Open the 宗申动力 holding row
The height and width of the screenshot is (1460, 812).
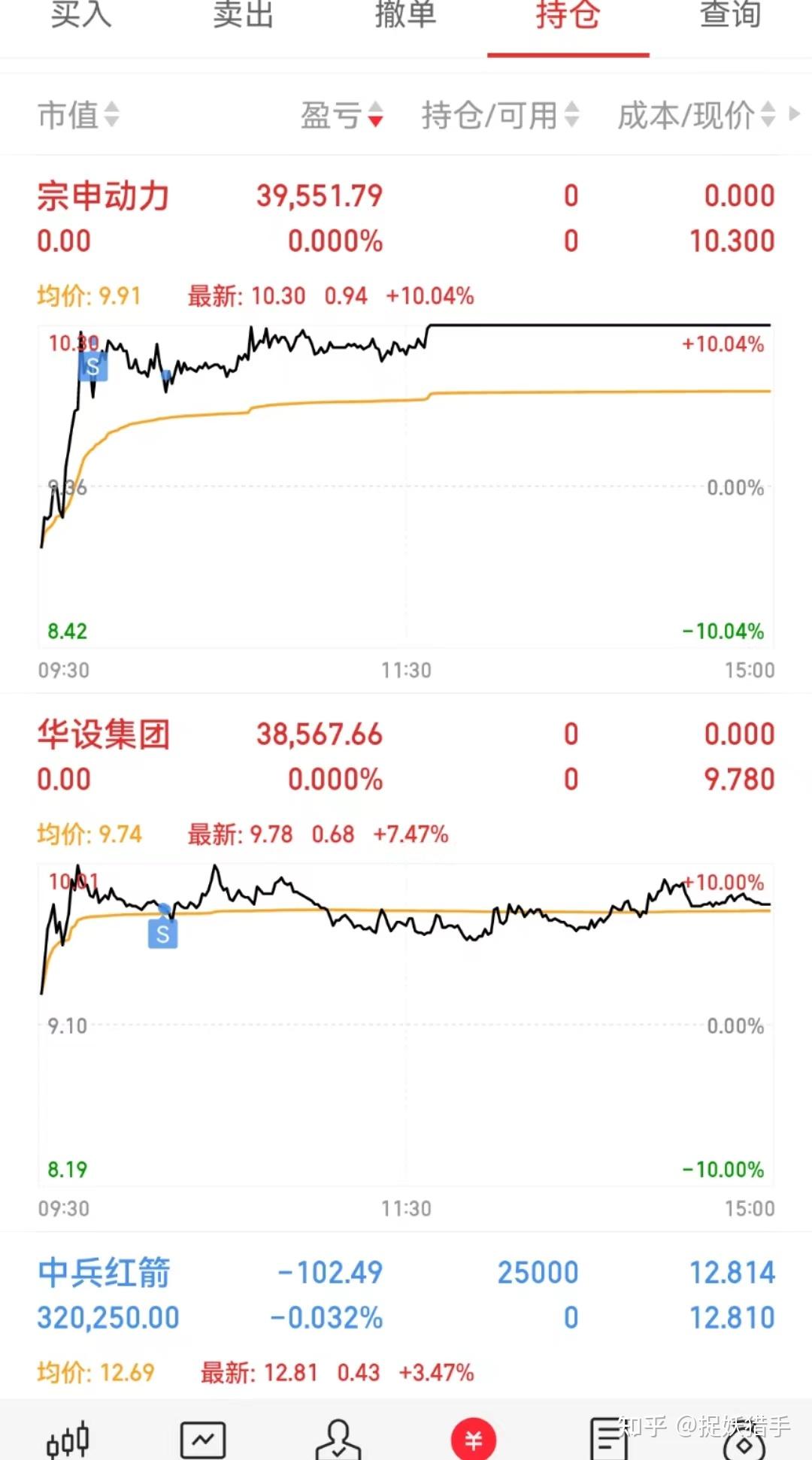[406, 218]
